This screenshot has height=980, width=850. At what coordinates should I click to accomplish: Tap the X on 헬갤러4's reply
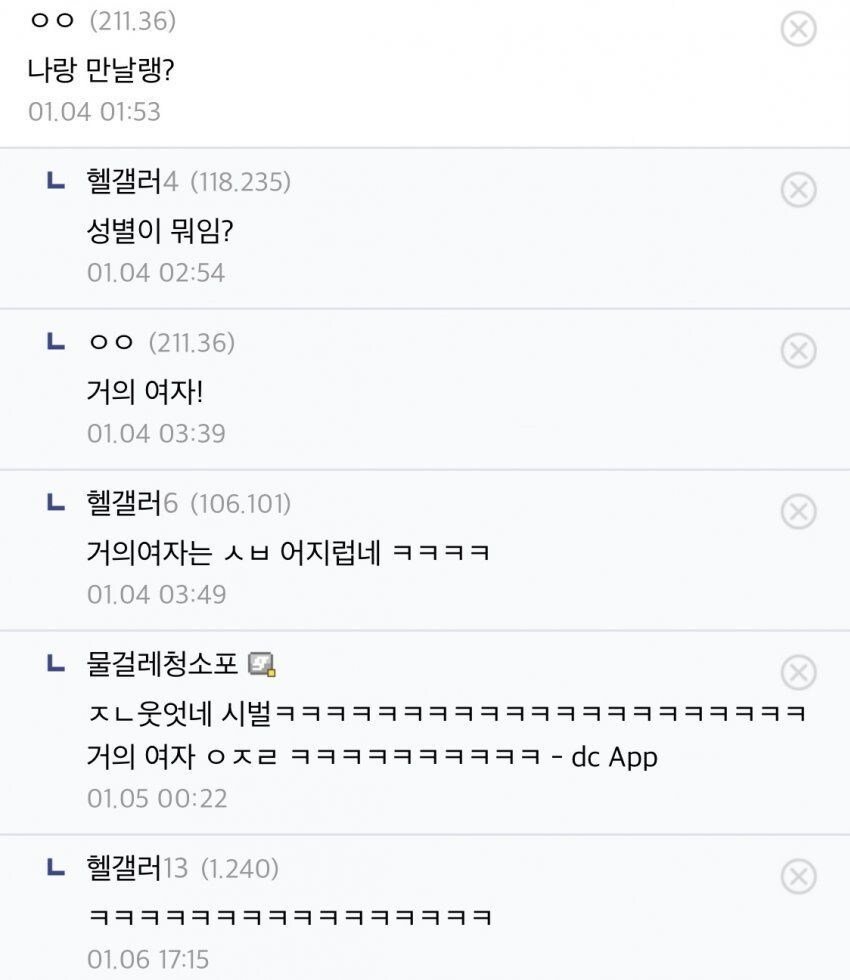(798, 189)
